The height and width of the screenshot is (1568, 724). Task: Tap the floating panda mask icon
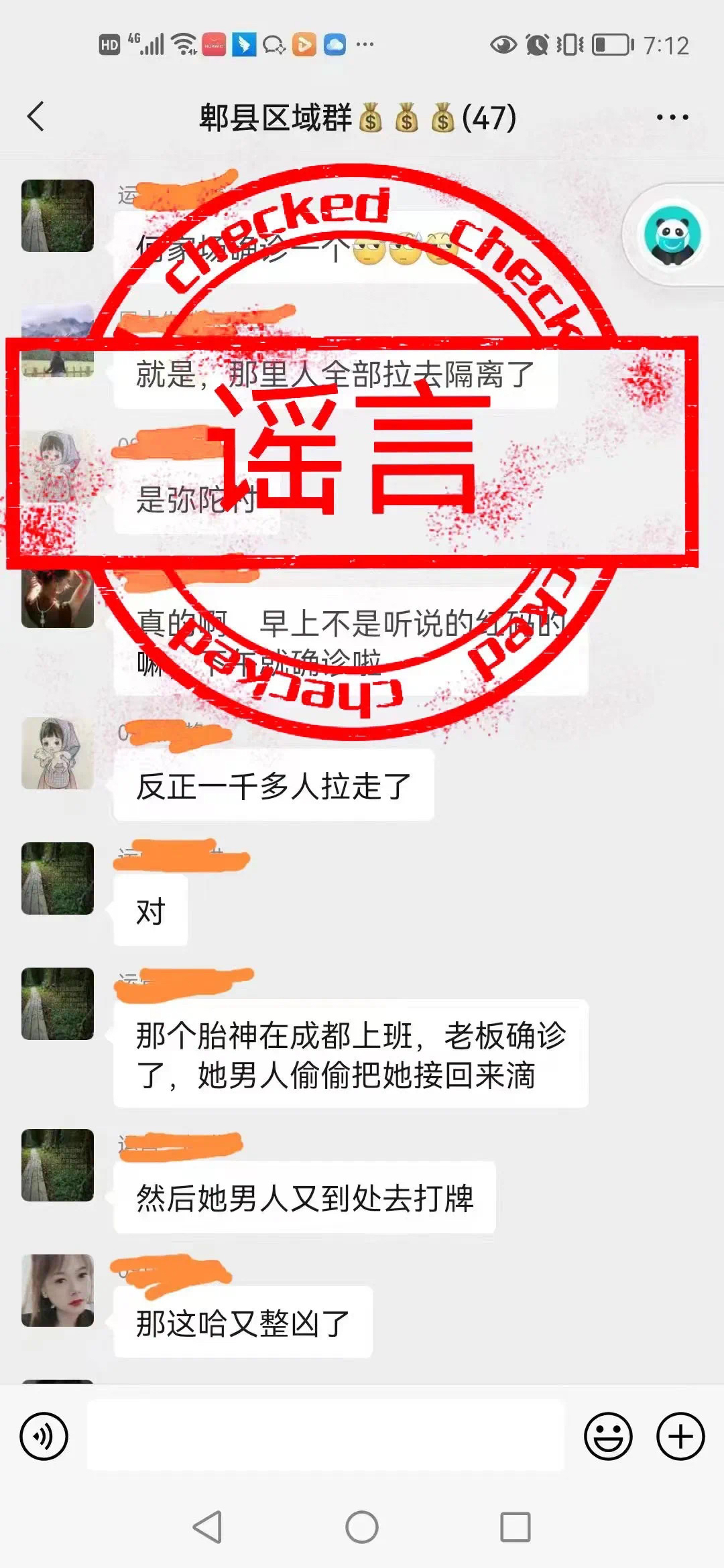[x=672, y=236]
